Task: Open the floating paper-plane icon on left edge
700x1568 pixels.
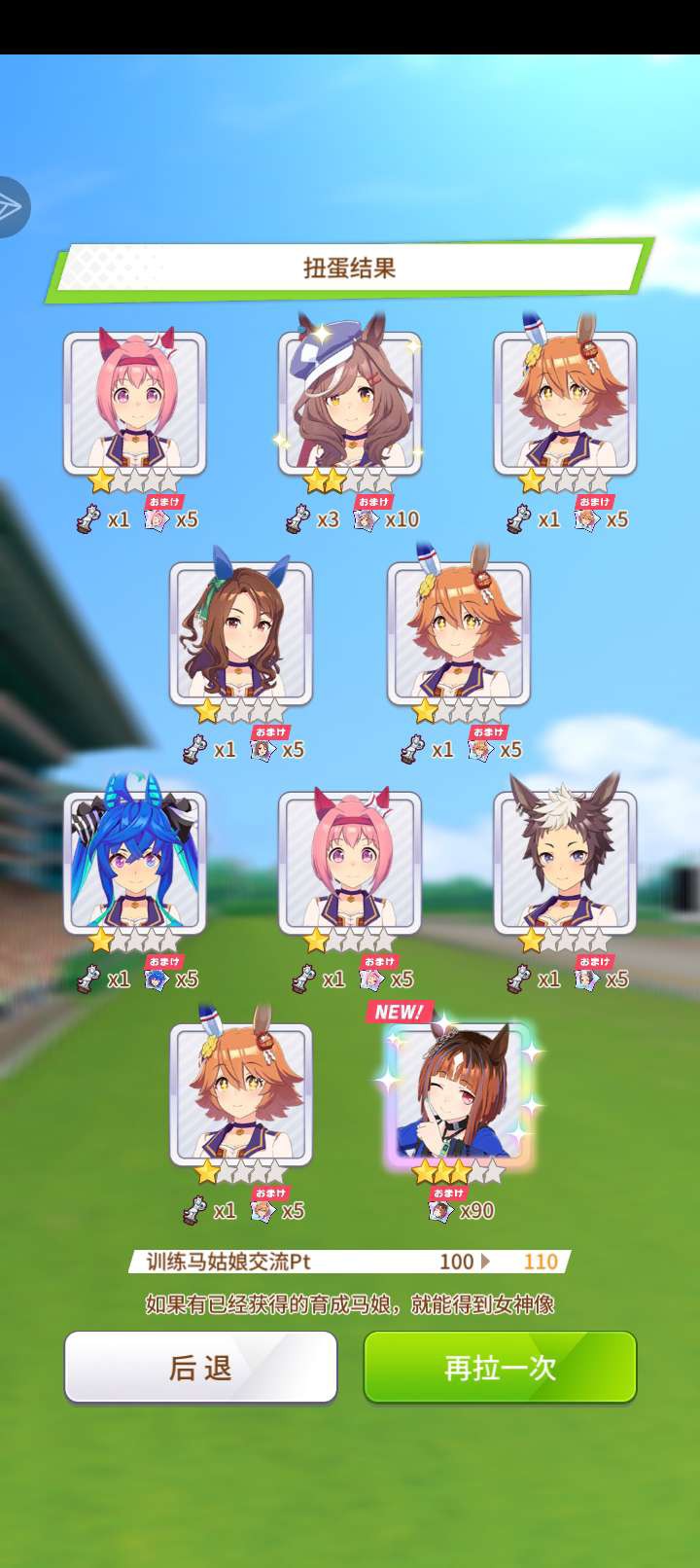Action: 12,207
